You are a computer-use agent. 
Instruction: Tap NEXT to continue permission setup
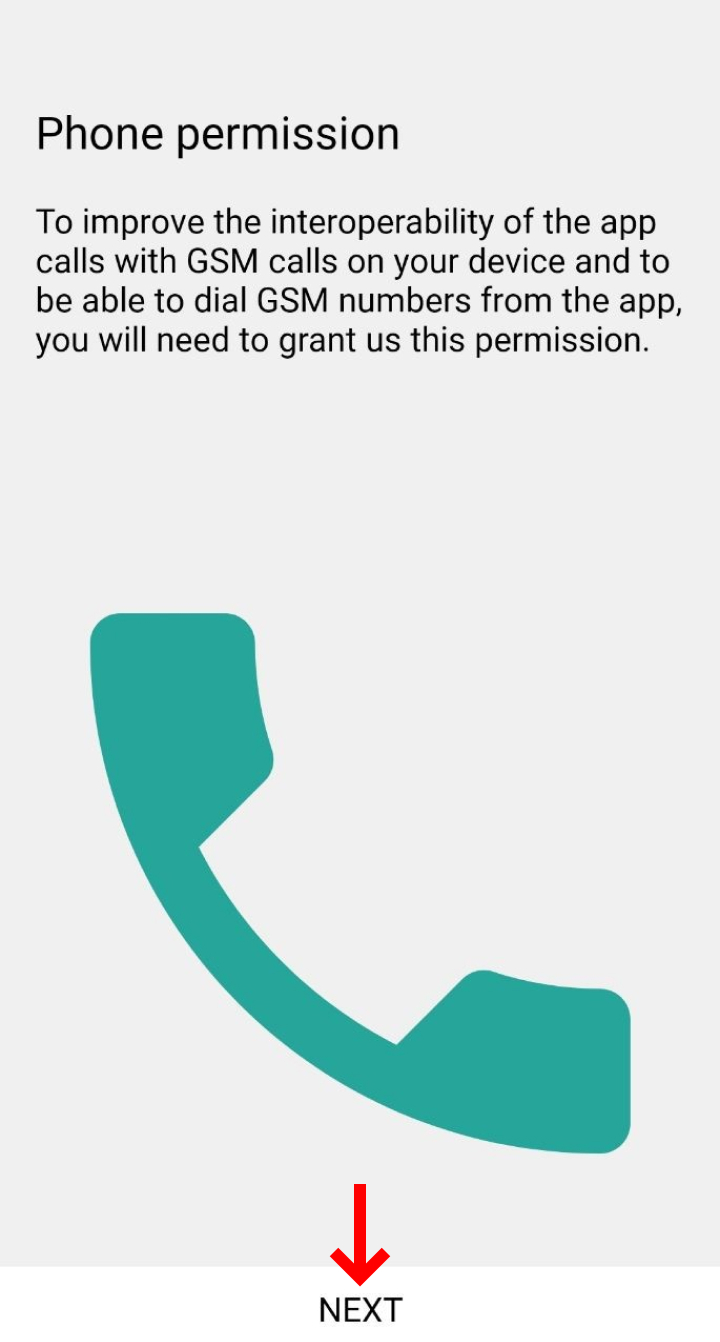click(360, 1309)
